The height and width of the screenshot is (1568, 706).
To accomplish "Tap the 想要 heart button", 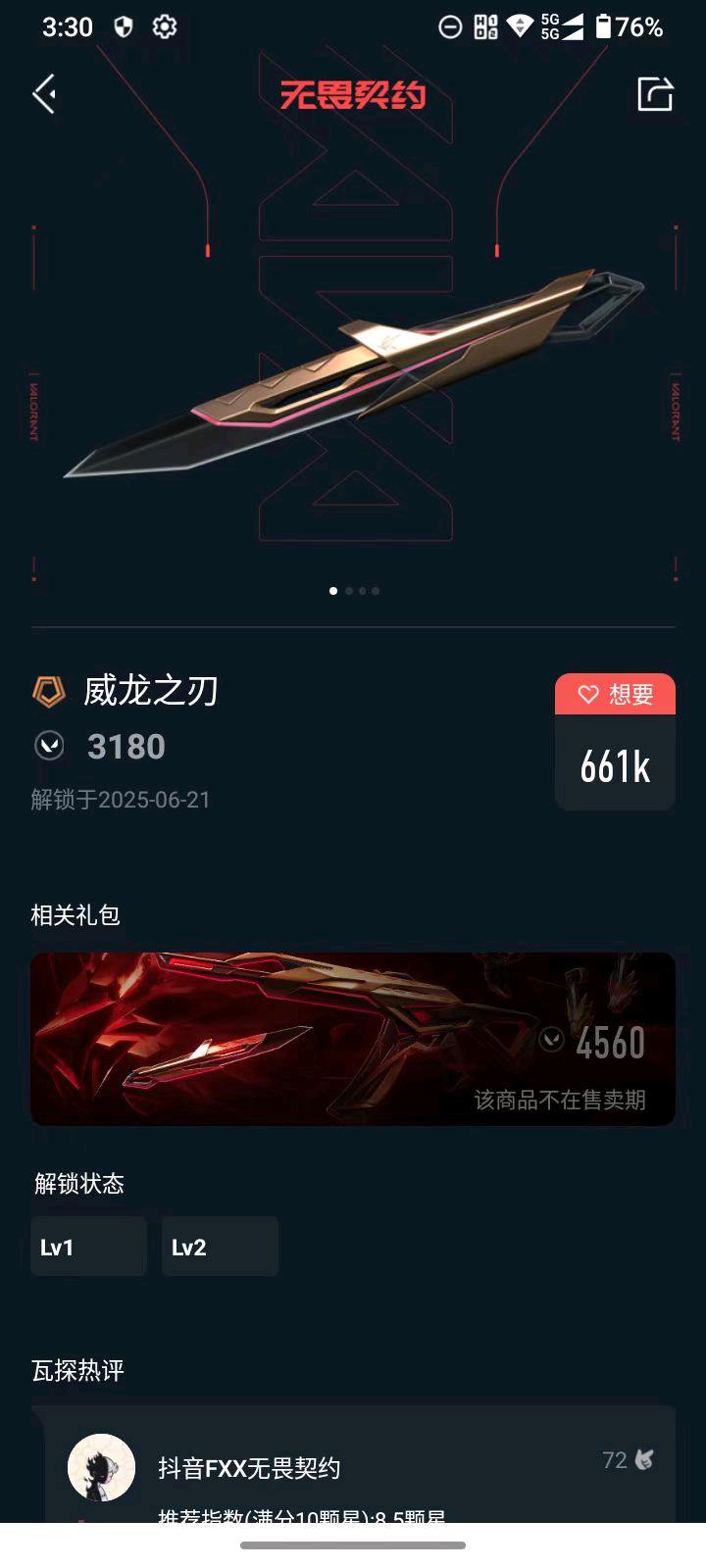I will (x=615, y=695).
